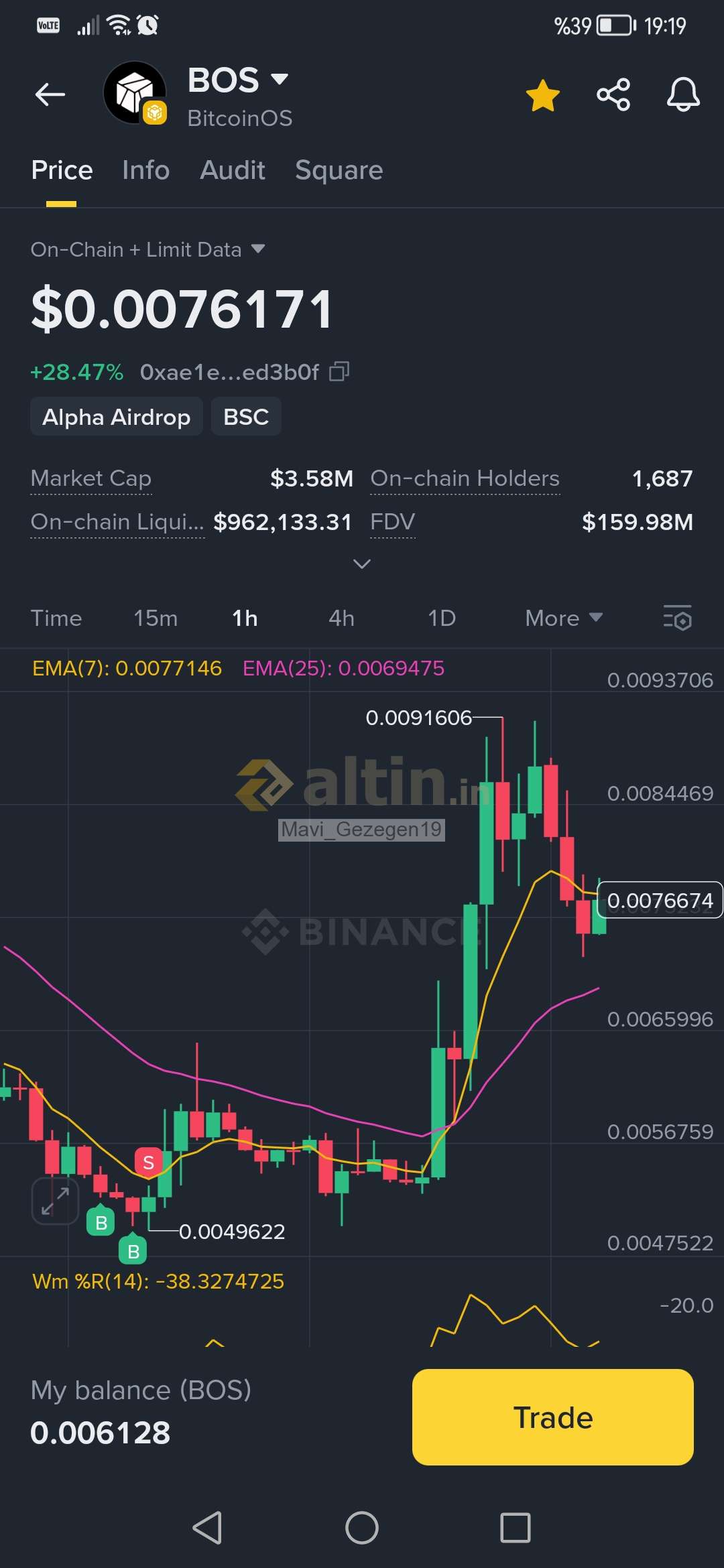The image size is (724, 1568).
Task: Select the 15m chart interval
Action: pyautogui.click(x=156, y=618)
